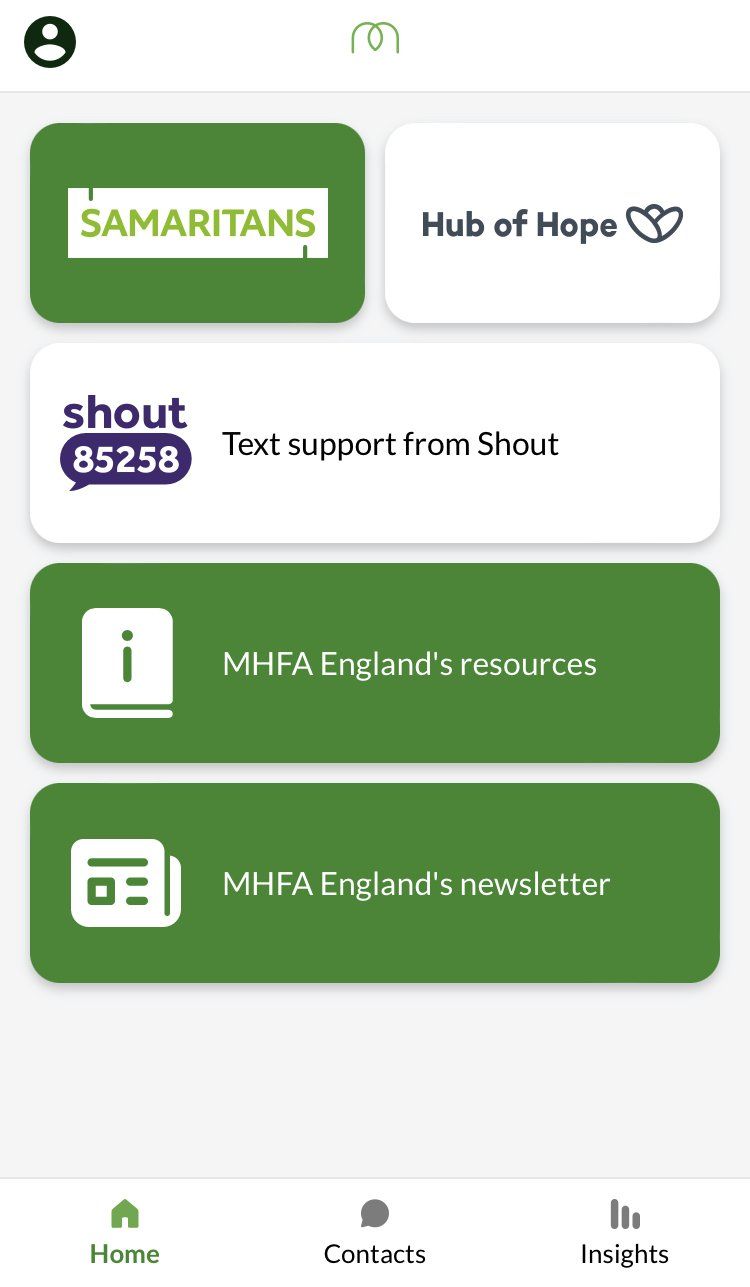Go to the Home tab
Viewport: 750px width, 1287px height.
125,1233
